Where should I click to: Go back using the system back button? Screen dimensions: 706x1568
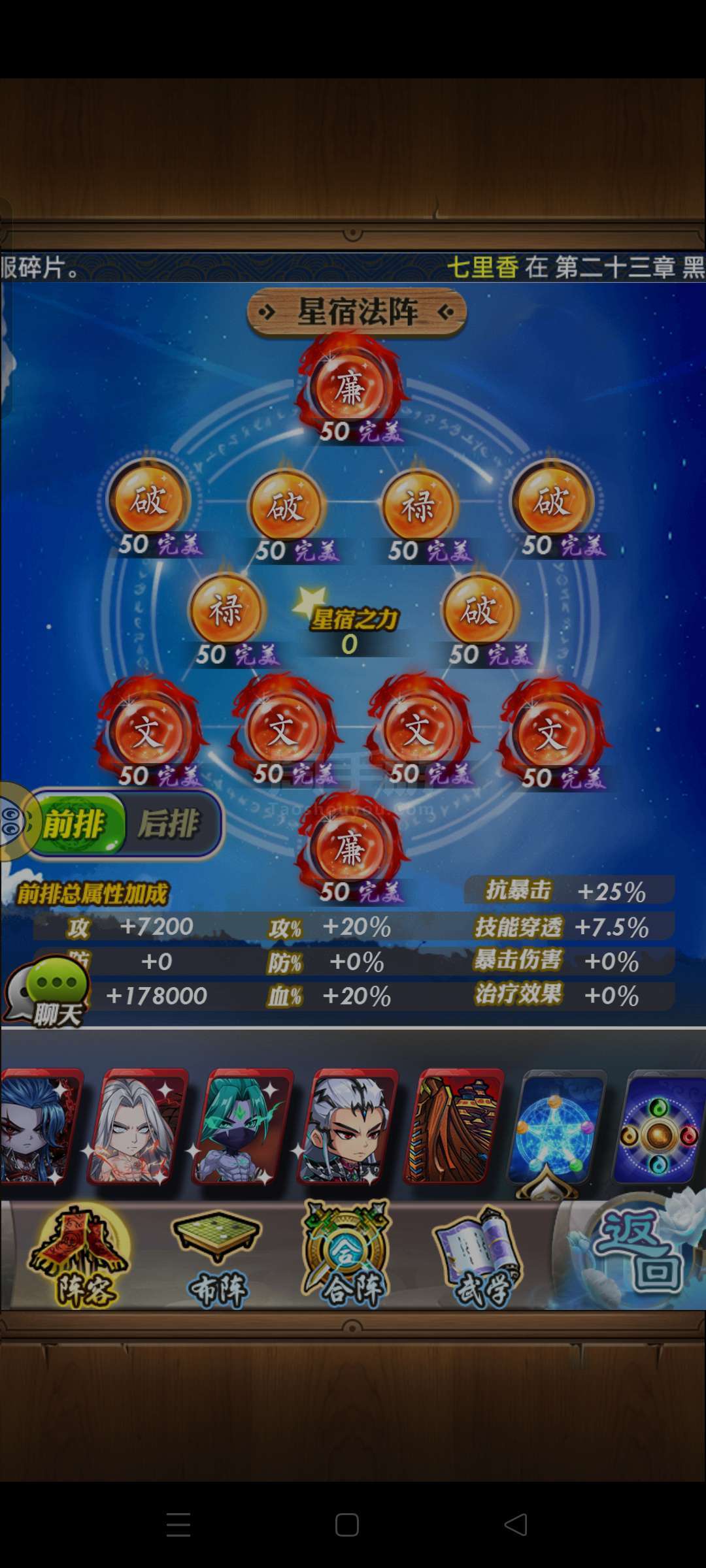[516, 1524]
